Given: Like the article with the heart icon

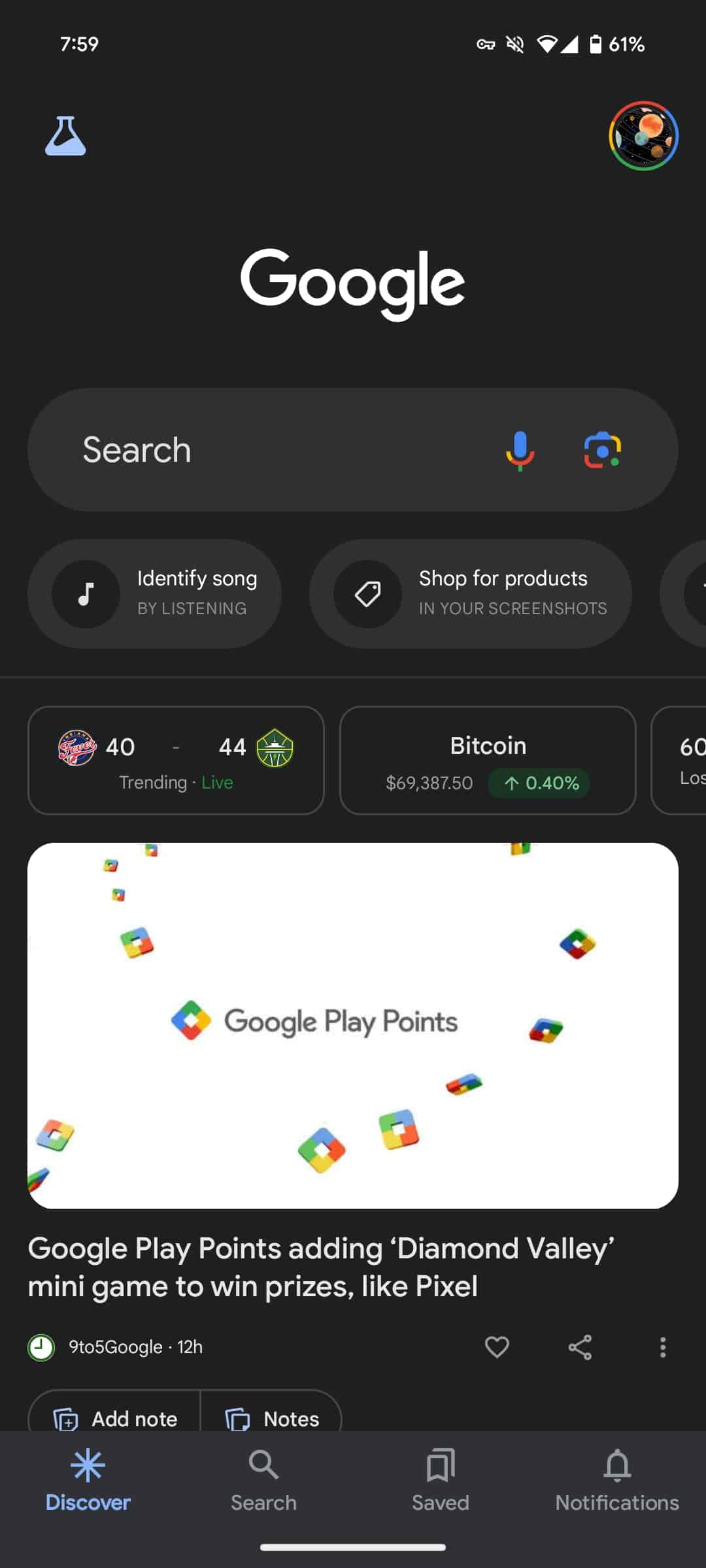Looking at the screenshot, I should 497,1347.
